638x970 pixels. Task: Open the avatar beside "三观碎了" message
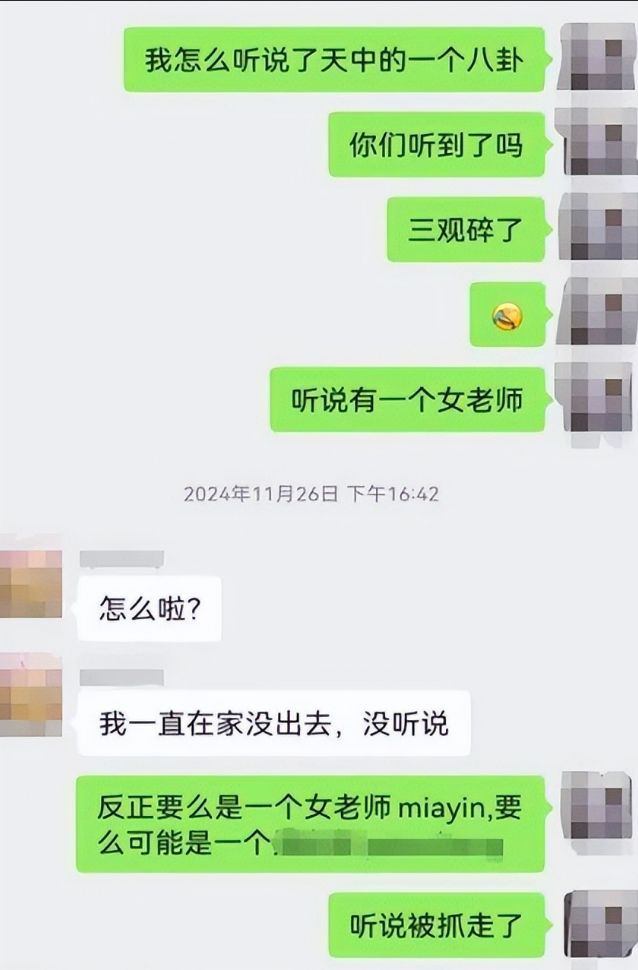(x=597, y=229)
